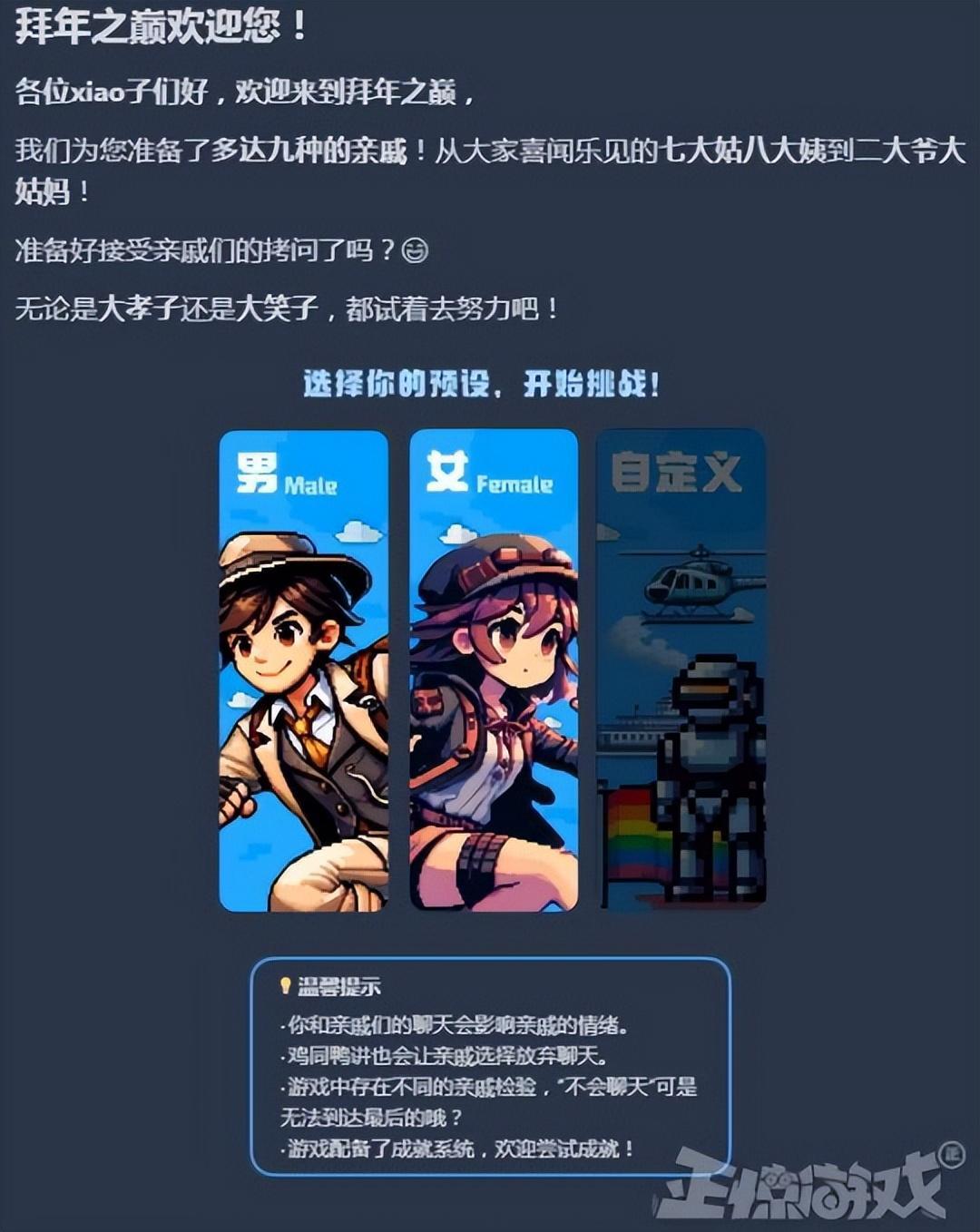Select the 男 Male preset card

(x=303, y=670)
